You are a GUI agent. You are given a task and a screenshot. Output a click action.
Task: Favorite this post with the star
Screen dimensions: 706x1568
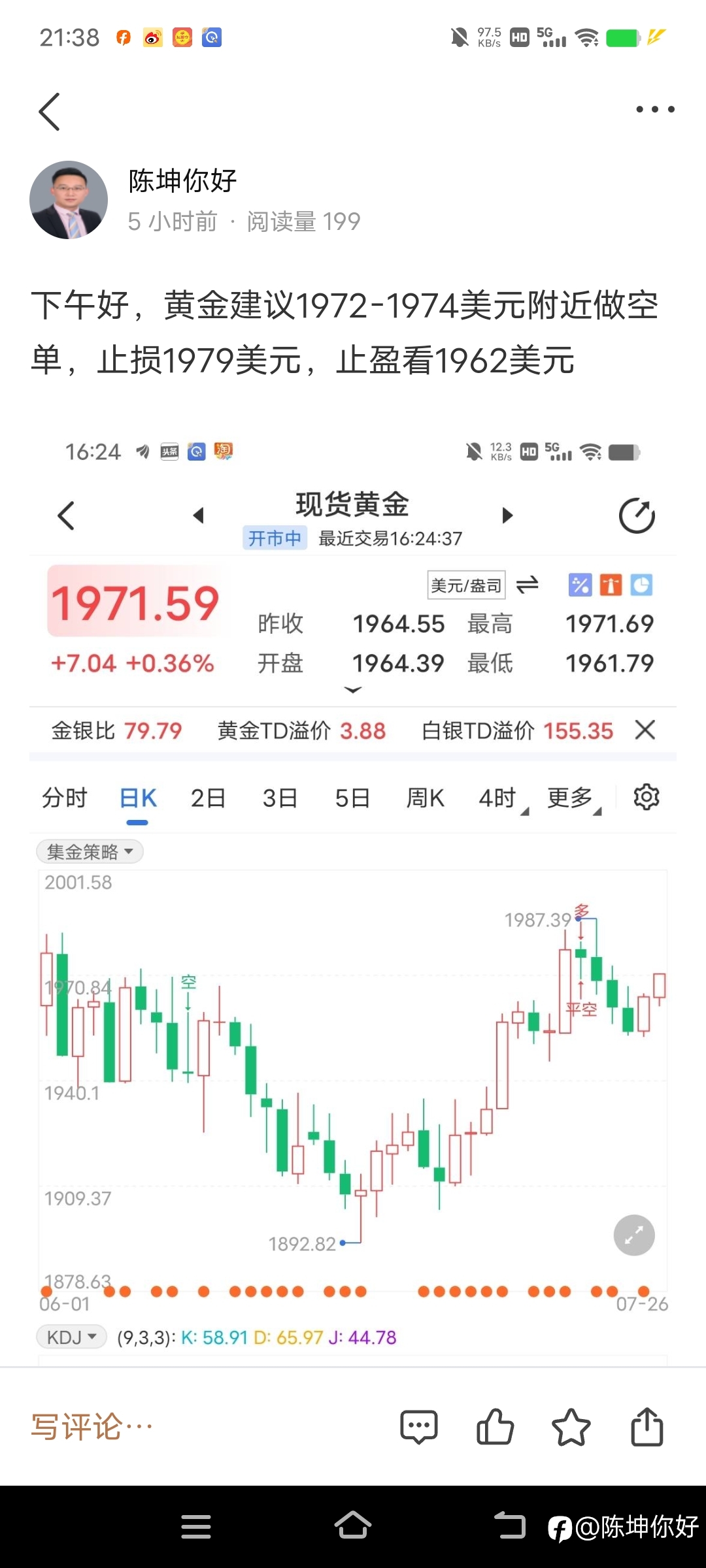(x=571, y=1427)
